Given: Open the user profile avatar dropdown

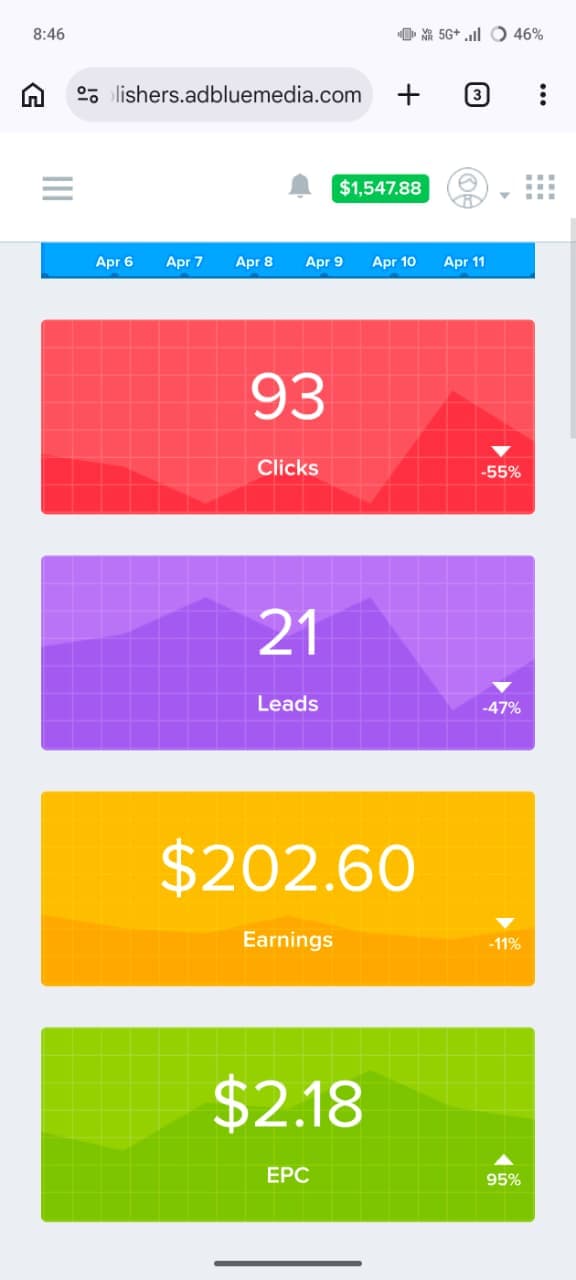Looking at the screenshot, I should tap(477, 188).
